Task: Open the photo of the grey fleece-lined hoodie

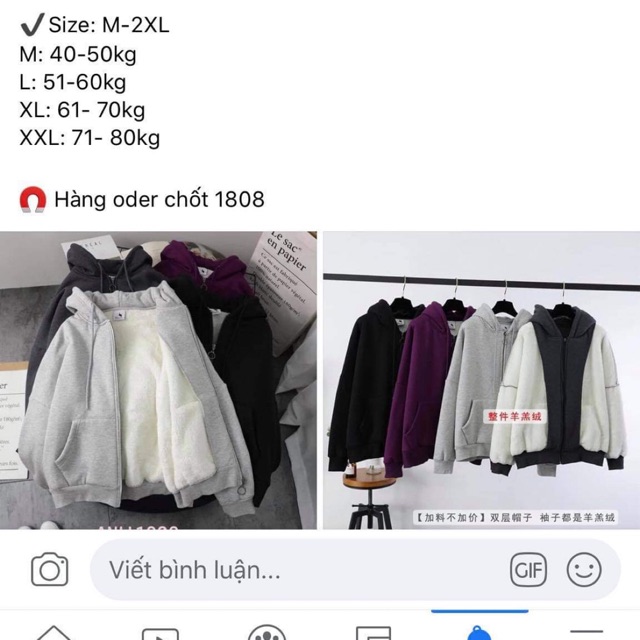Action: point(158,380)
